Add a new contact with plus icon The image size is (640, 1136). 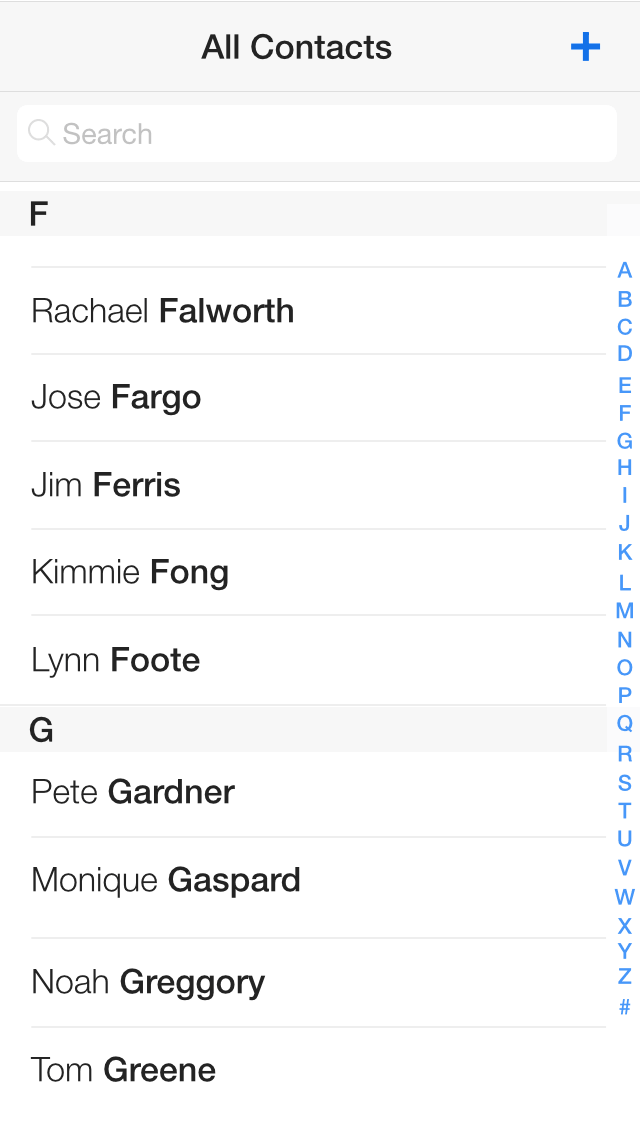click(x=585, y=47)
